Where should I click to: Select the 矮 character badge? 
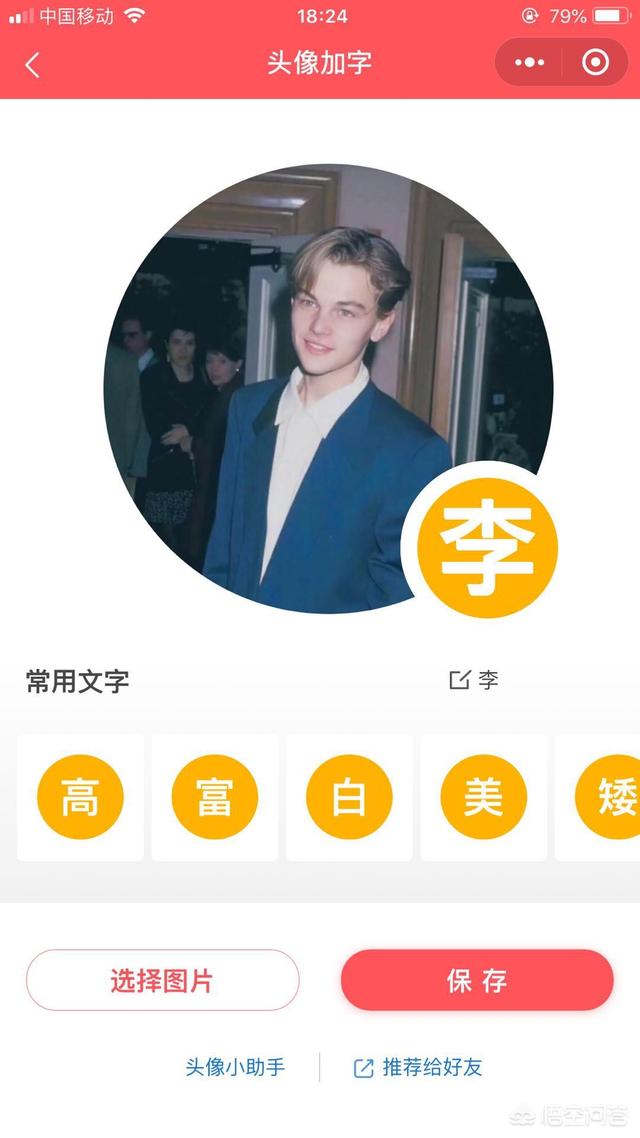(x=610, y=797)
